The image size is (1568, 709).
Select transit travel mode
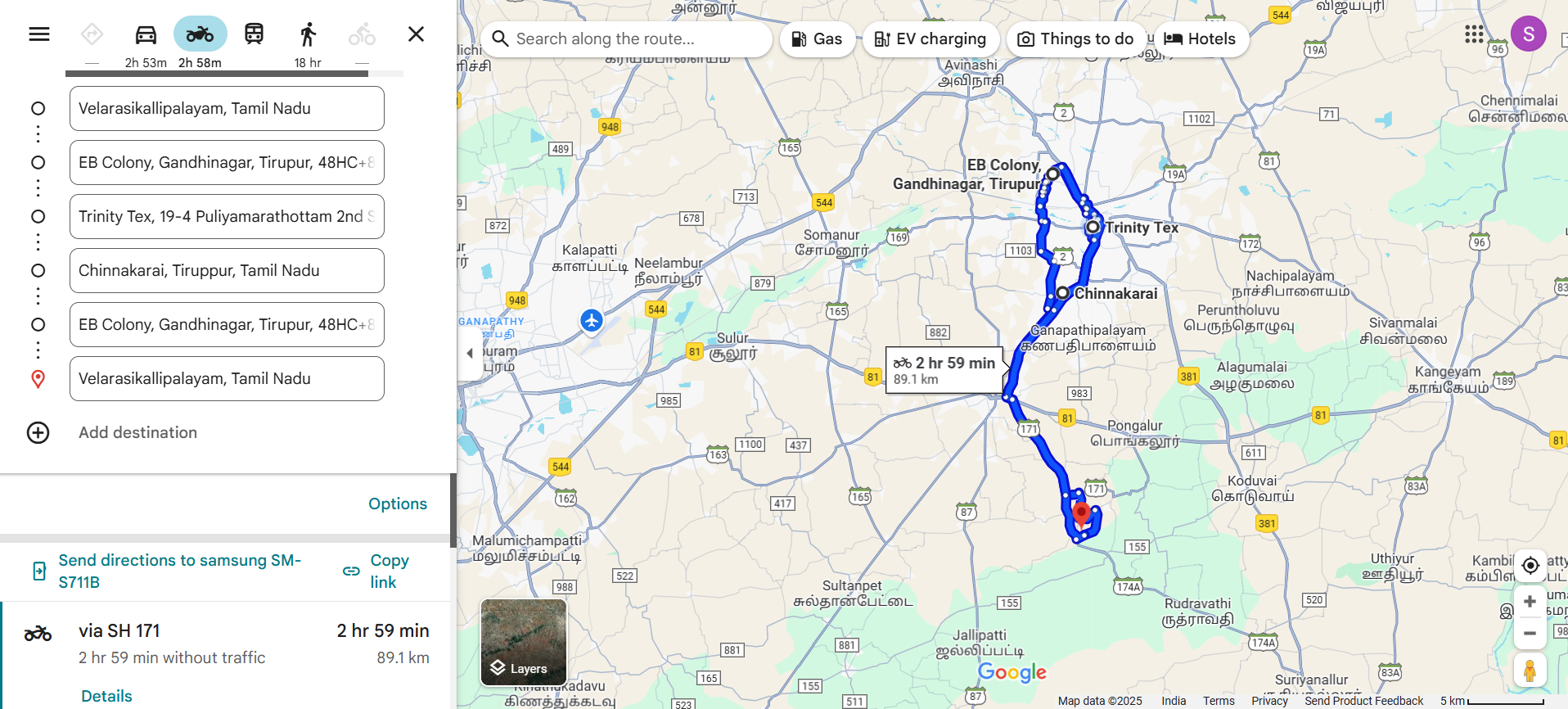tap(254, 34)
